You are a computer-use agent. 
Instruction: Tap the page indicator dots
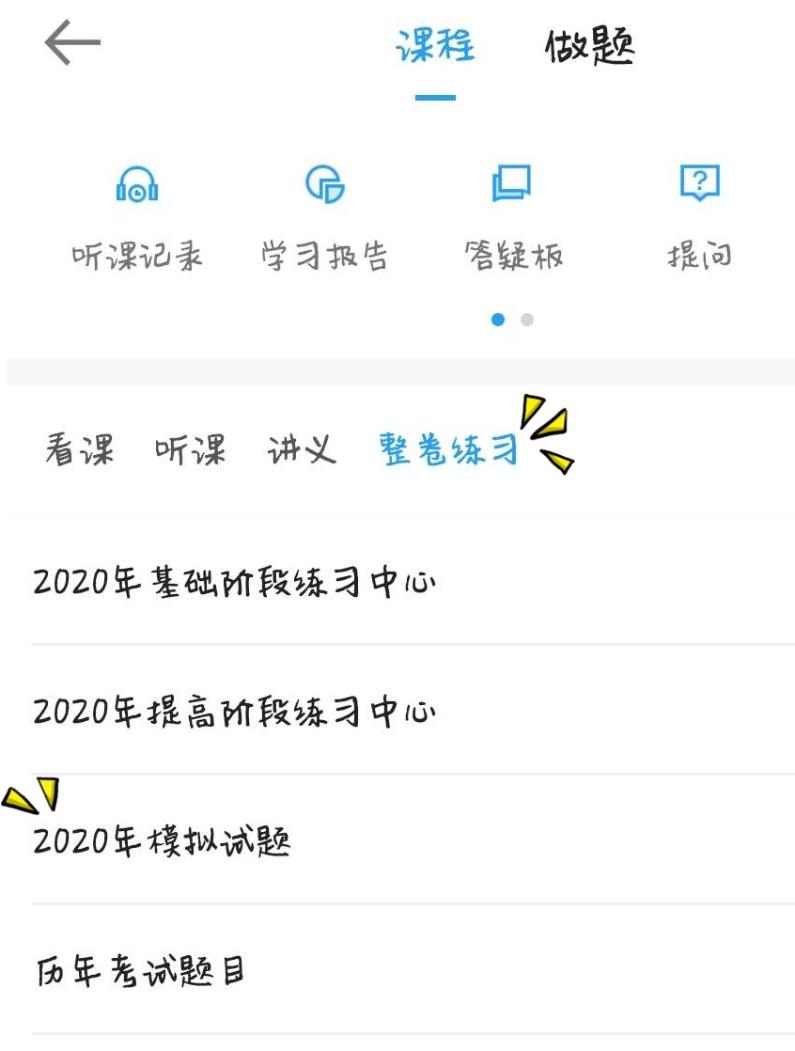[x=512, y=320]
